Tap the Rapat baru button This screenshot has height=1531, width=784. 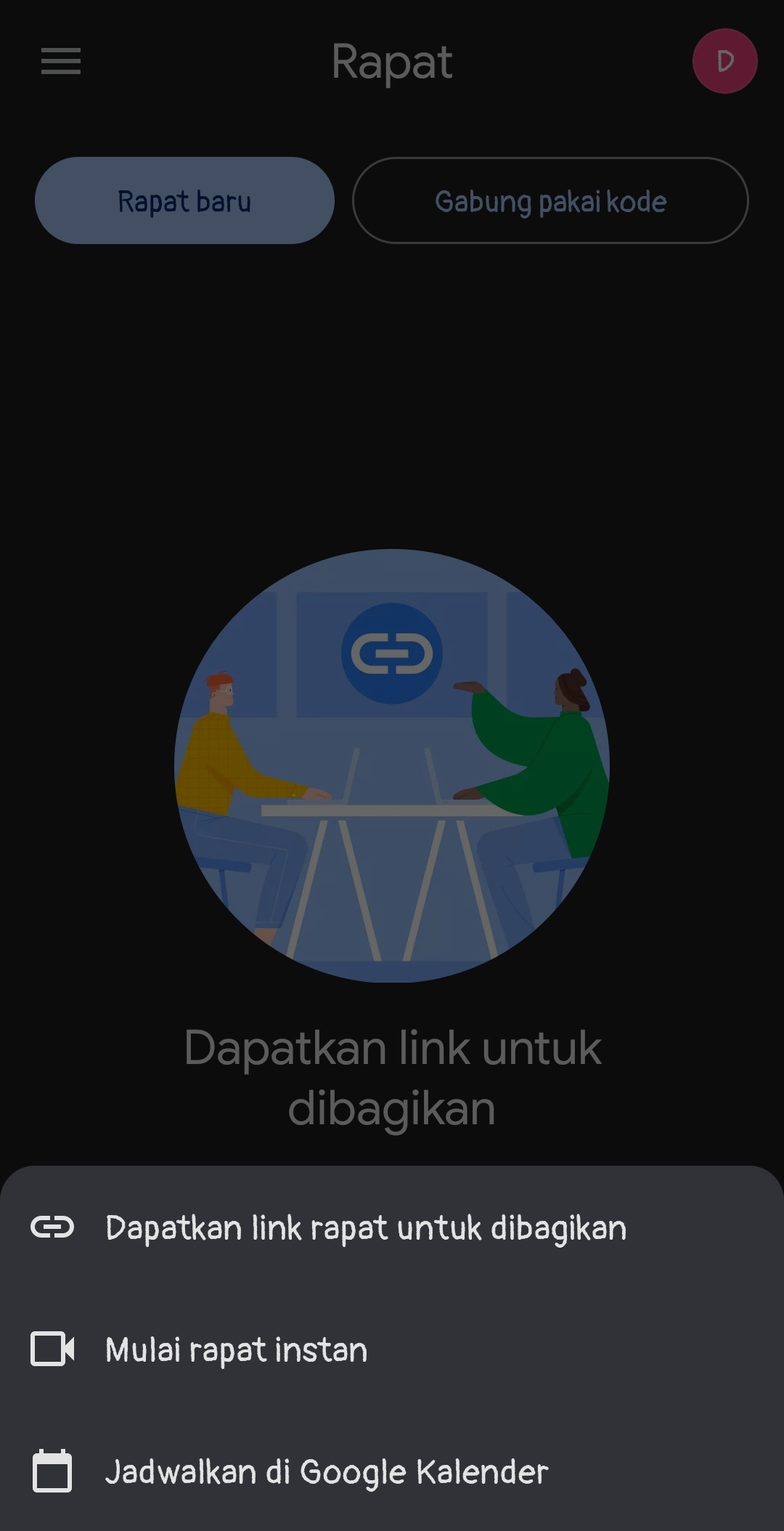(x=184, y=201)
